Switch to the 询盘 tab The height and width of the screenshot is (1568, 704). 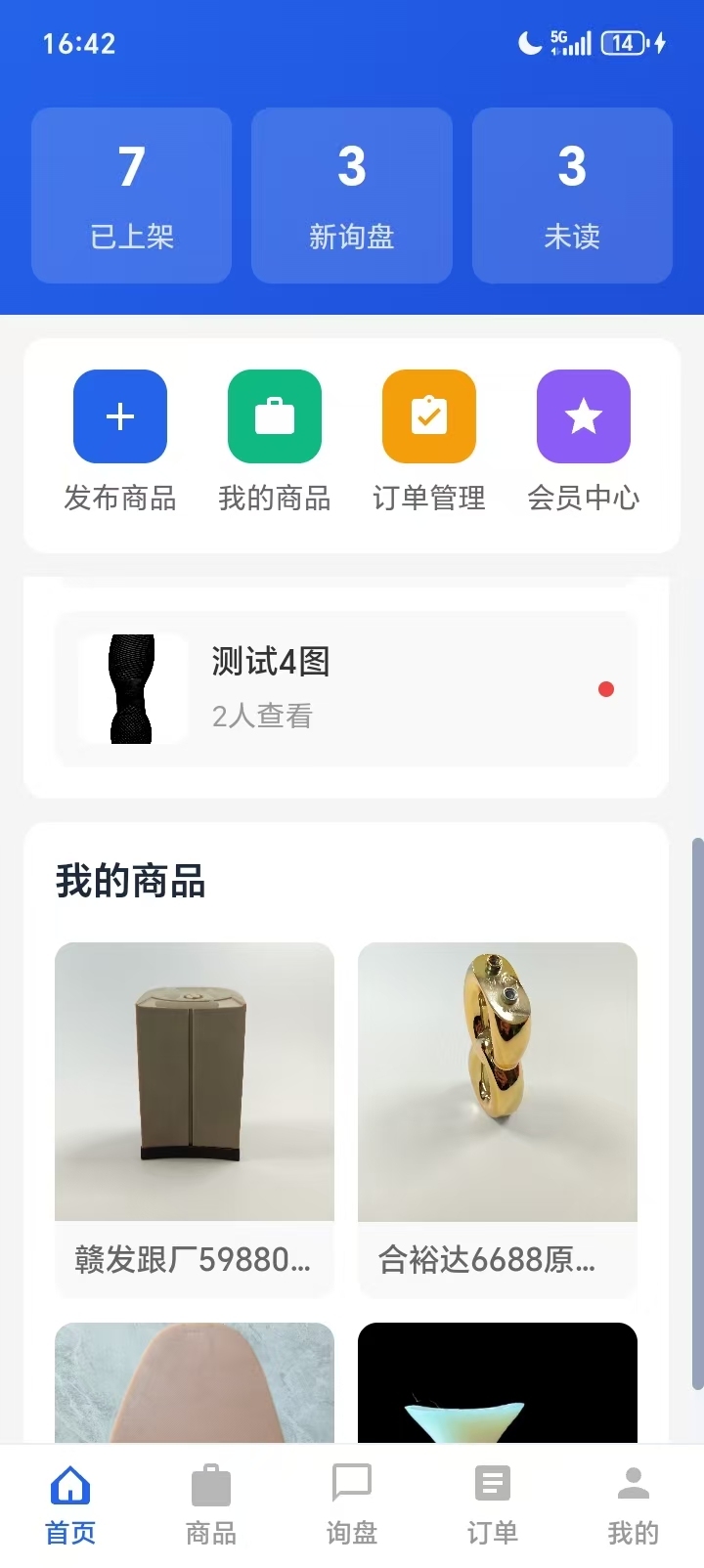pos(352,1505)
